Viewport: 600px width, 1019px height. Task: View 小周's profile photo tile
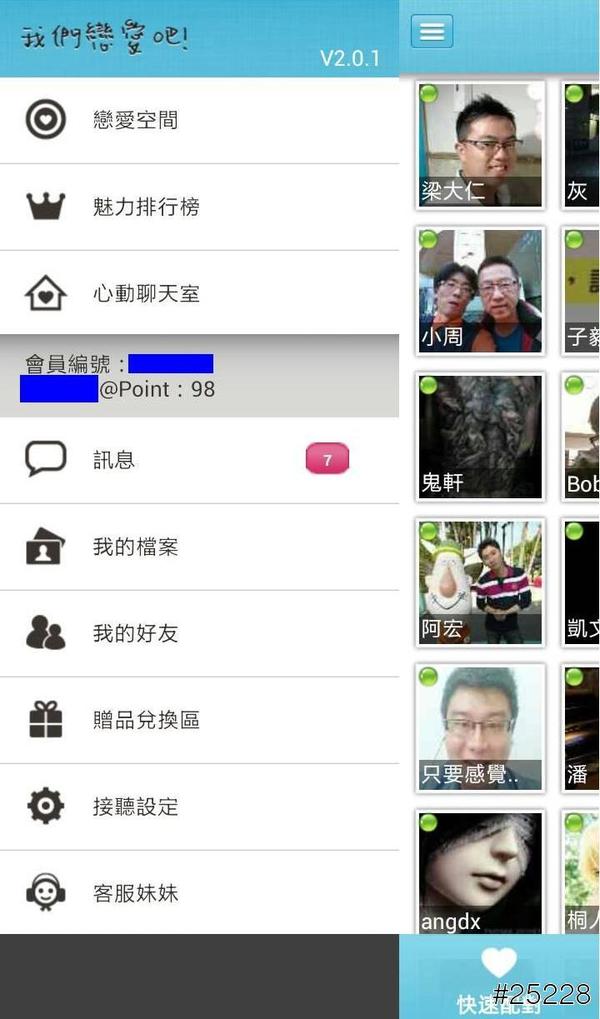480,291
